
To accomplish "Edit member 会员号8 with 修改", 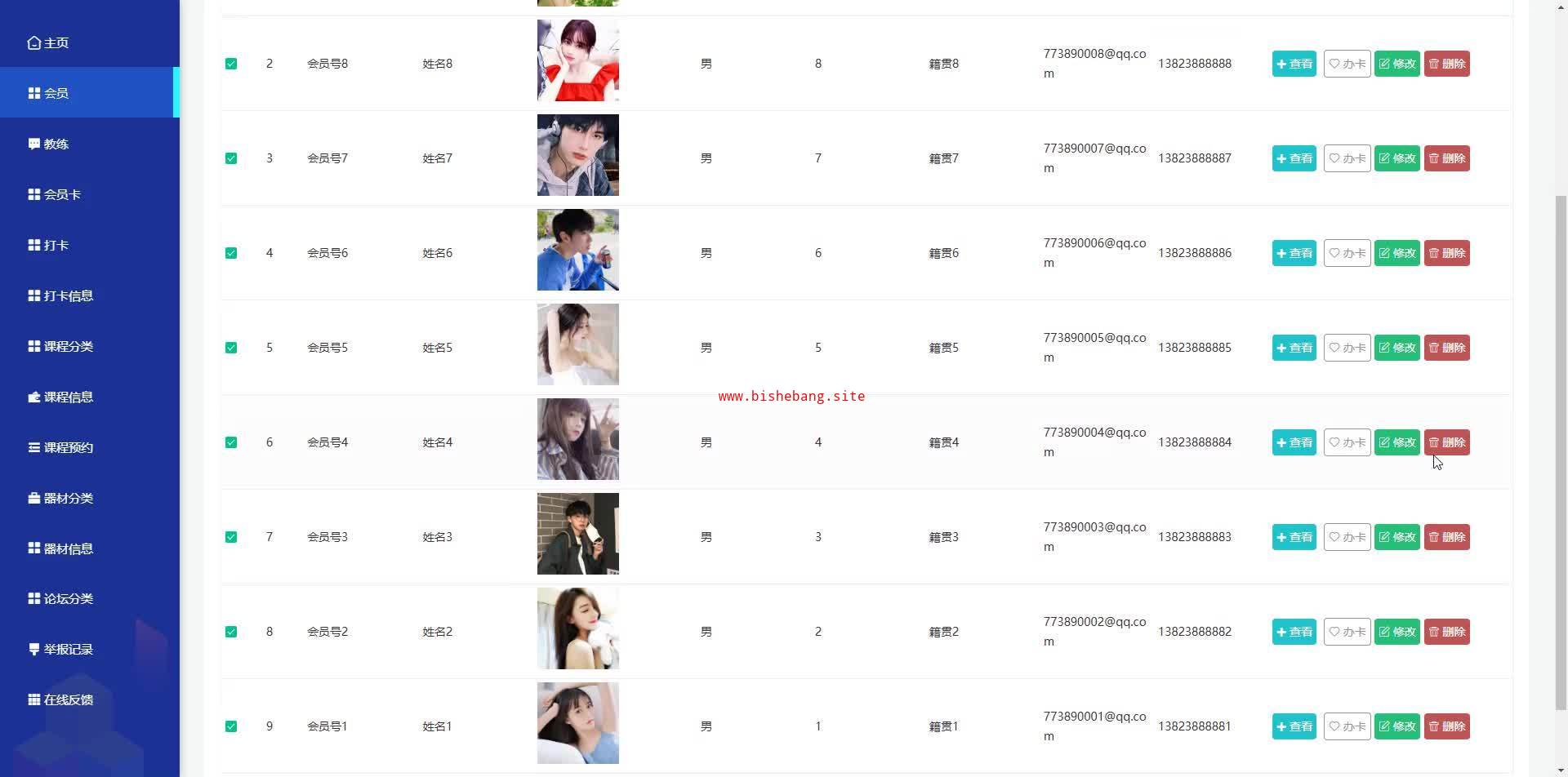I will click(1396, 64).
